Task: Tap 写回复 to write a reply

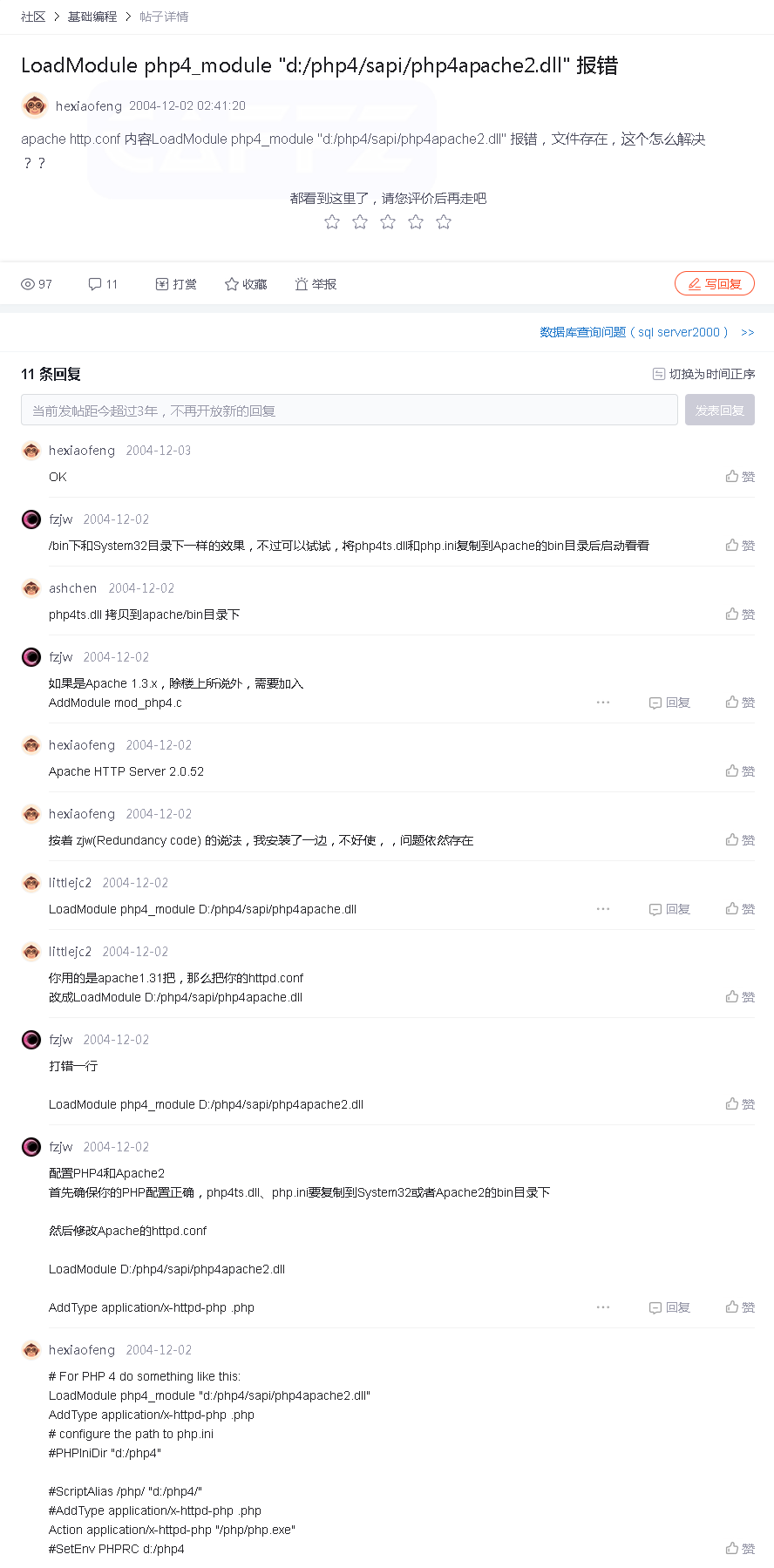Action: (714, 284)
